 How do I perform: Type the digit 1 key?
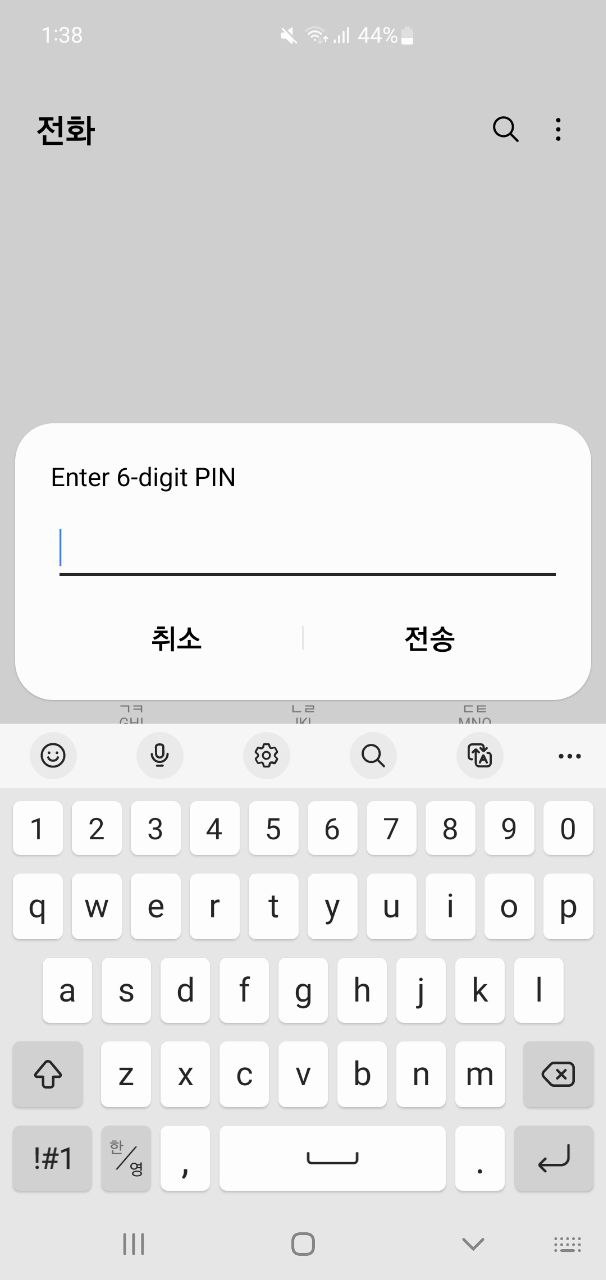pyautogui.click(x=38, y=829)
